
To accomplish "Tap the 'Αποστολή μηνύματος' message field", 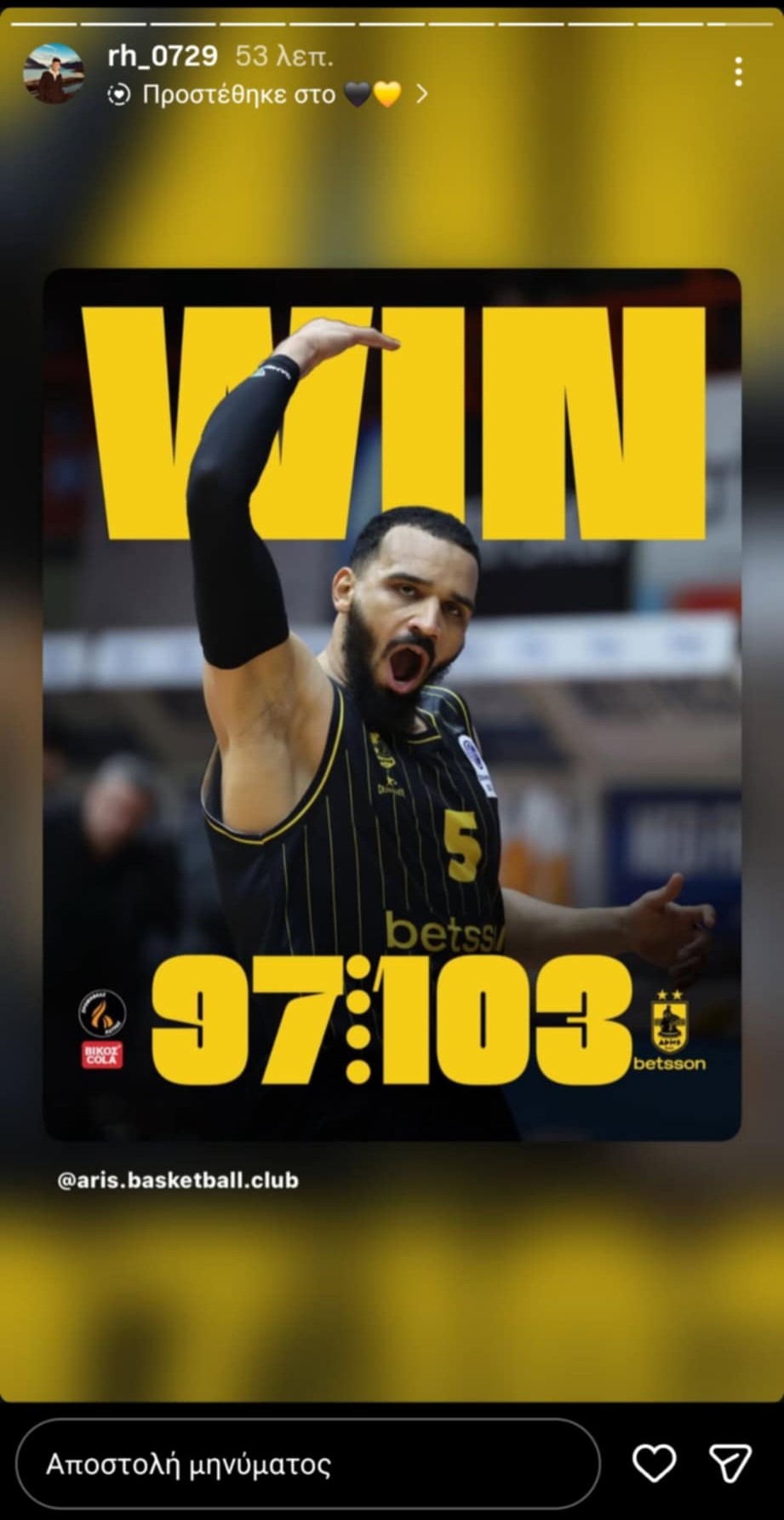I will [x=306, y=1464].
